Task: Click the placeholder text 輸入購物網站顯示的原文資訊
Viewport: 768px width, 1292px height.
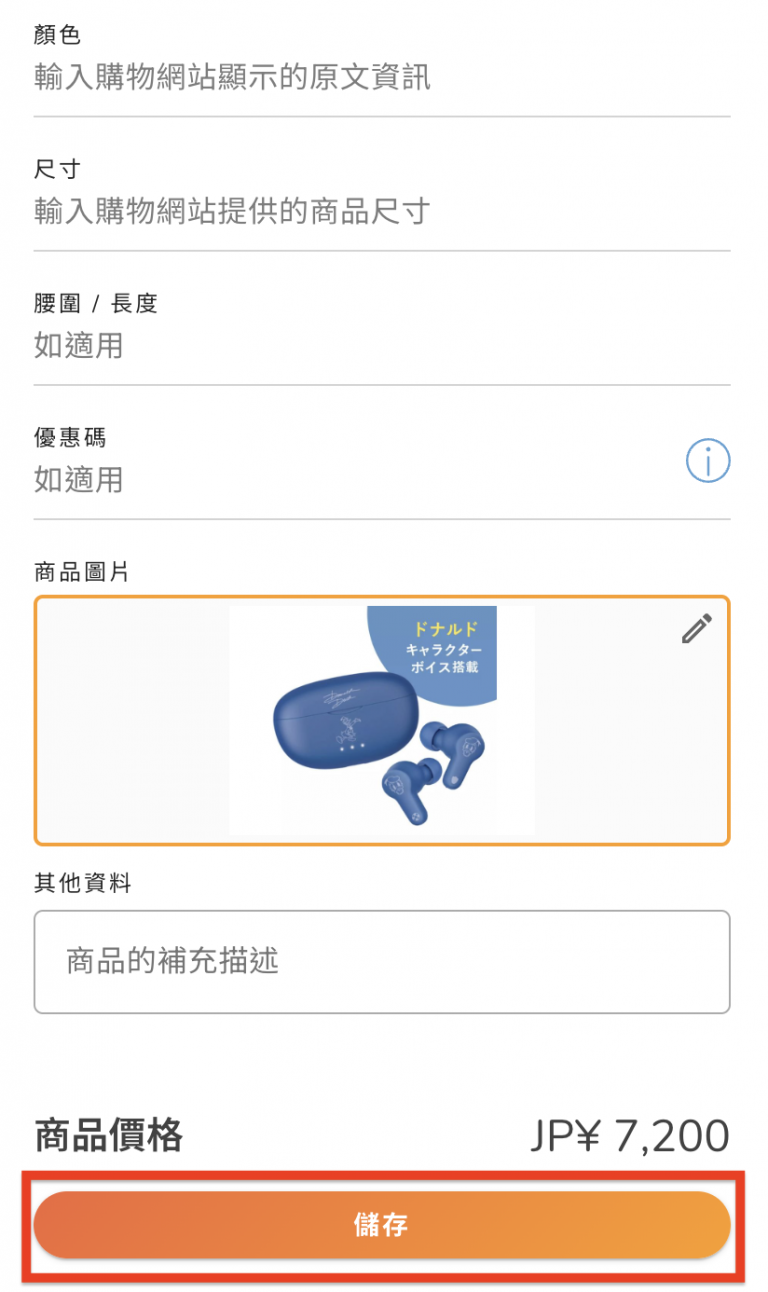Action: click(x=232, y=78)
